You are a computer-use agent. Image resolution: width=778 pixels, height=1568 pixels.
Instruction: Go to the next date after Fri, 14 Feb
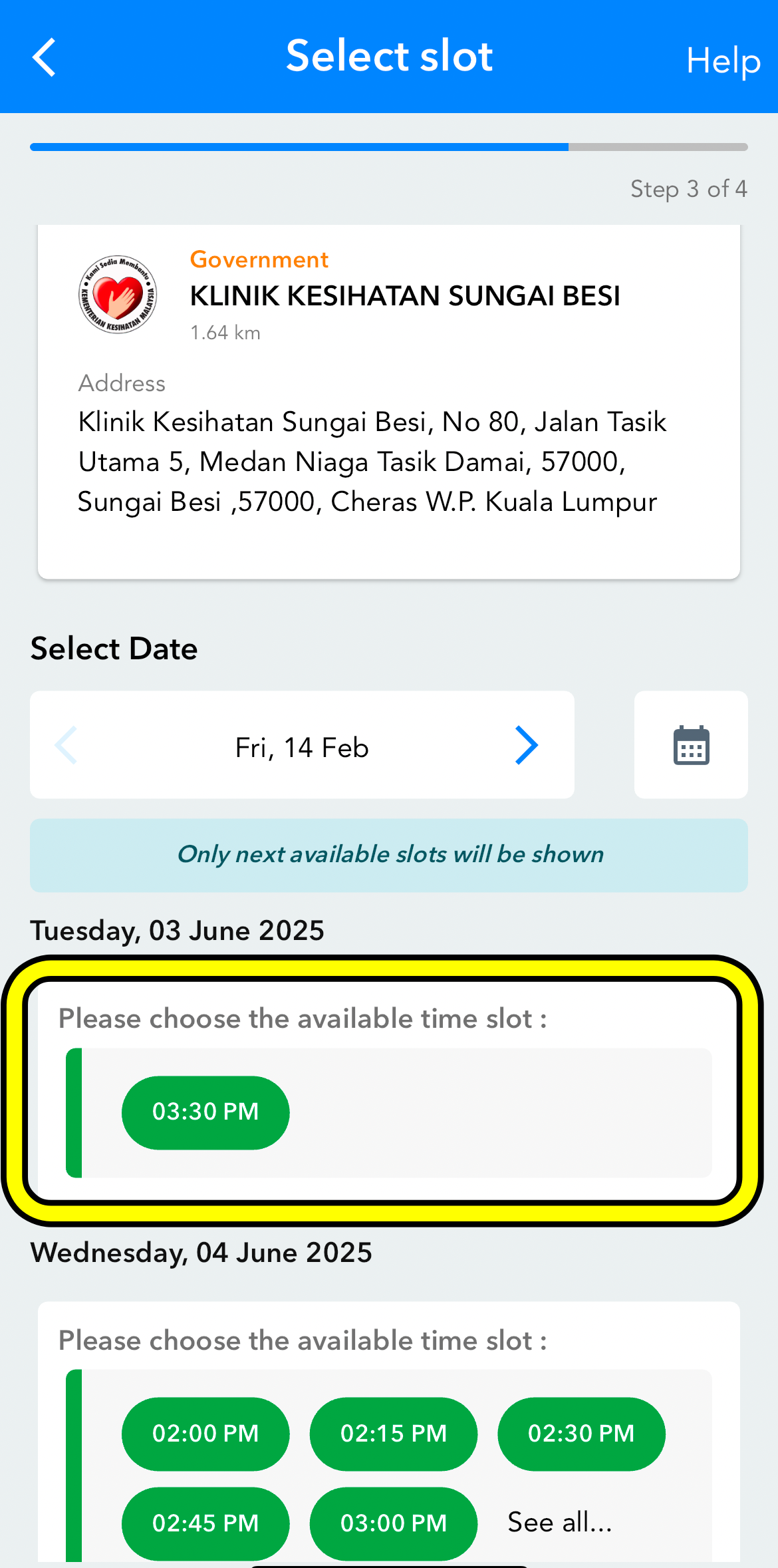coord(526,745)
